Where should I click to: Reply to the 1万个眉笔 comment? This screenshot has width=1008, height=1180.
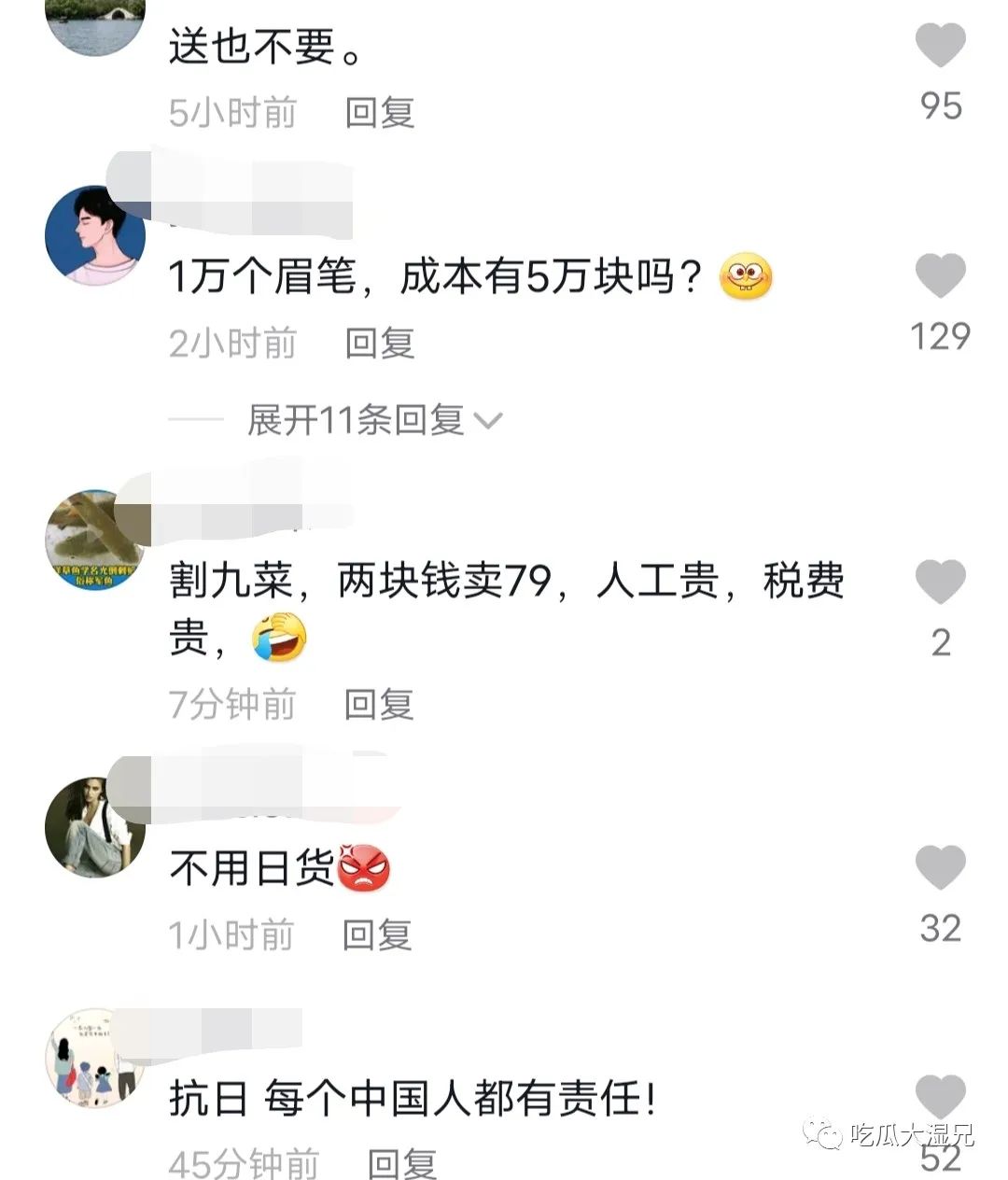pyautogui.click(x=379, y=344)
